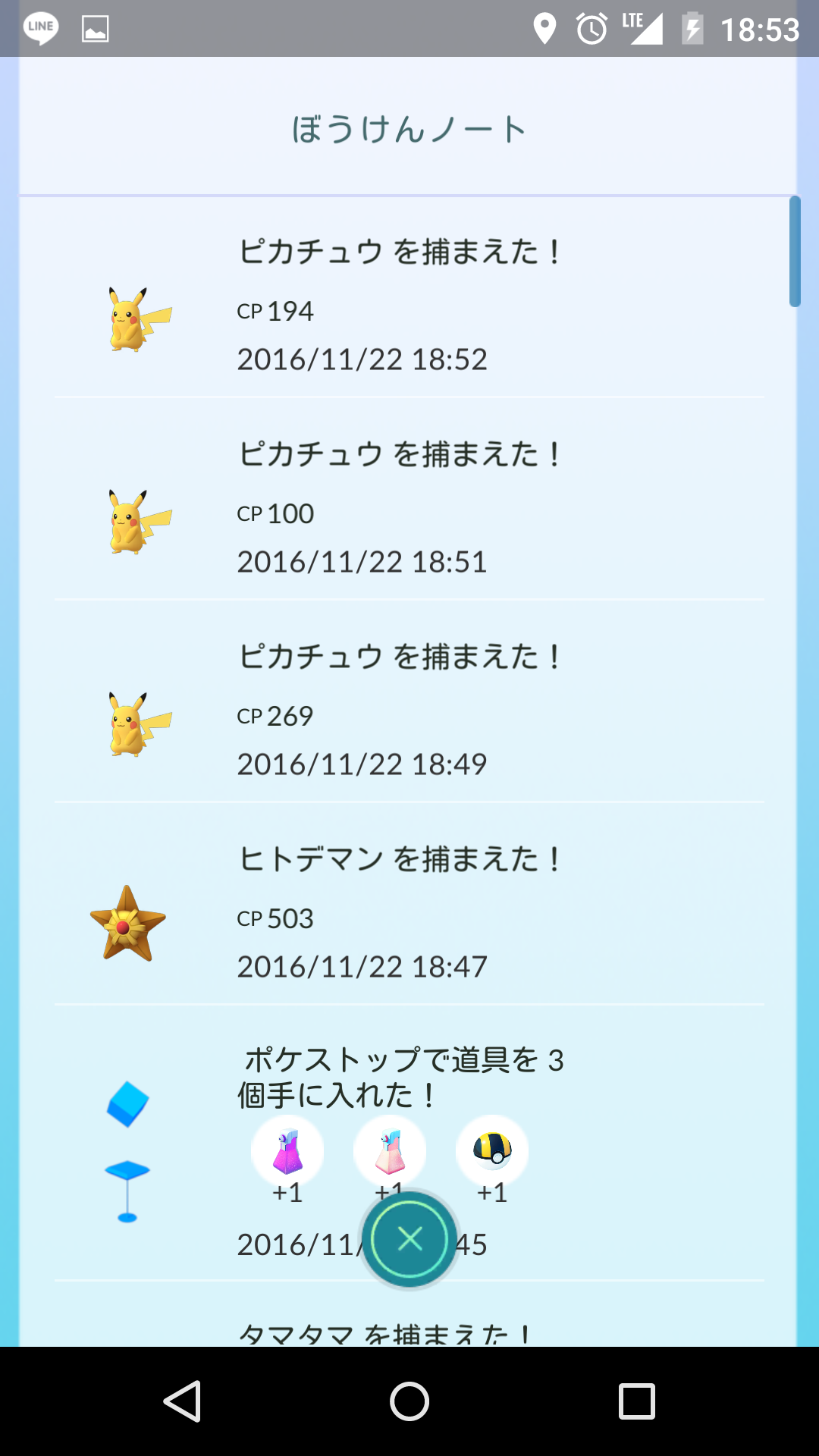Return to the Android home screen
This screenshot has height=1456, width=819.
tap(409, 1401)
